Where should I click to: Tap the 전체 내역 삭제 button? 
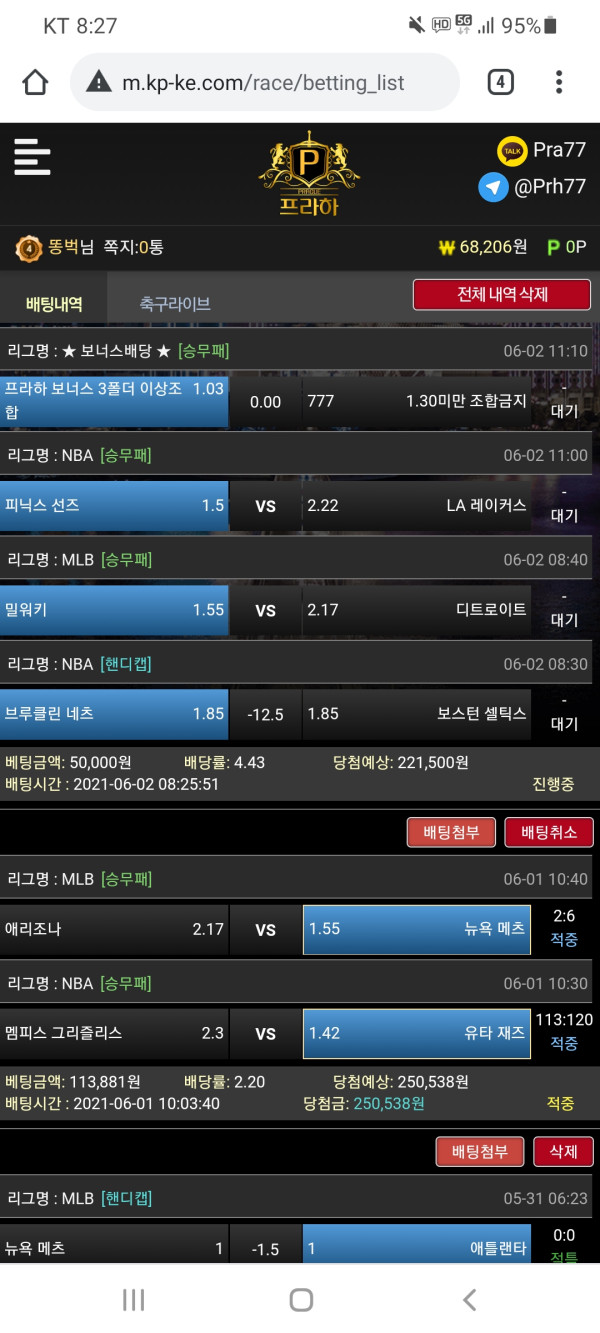[x=502, y=295]
